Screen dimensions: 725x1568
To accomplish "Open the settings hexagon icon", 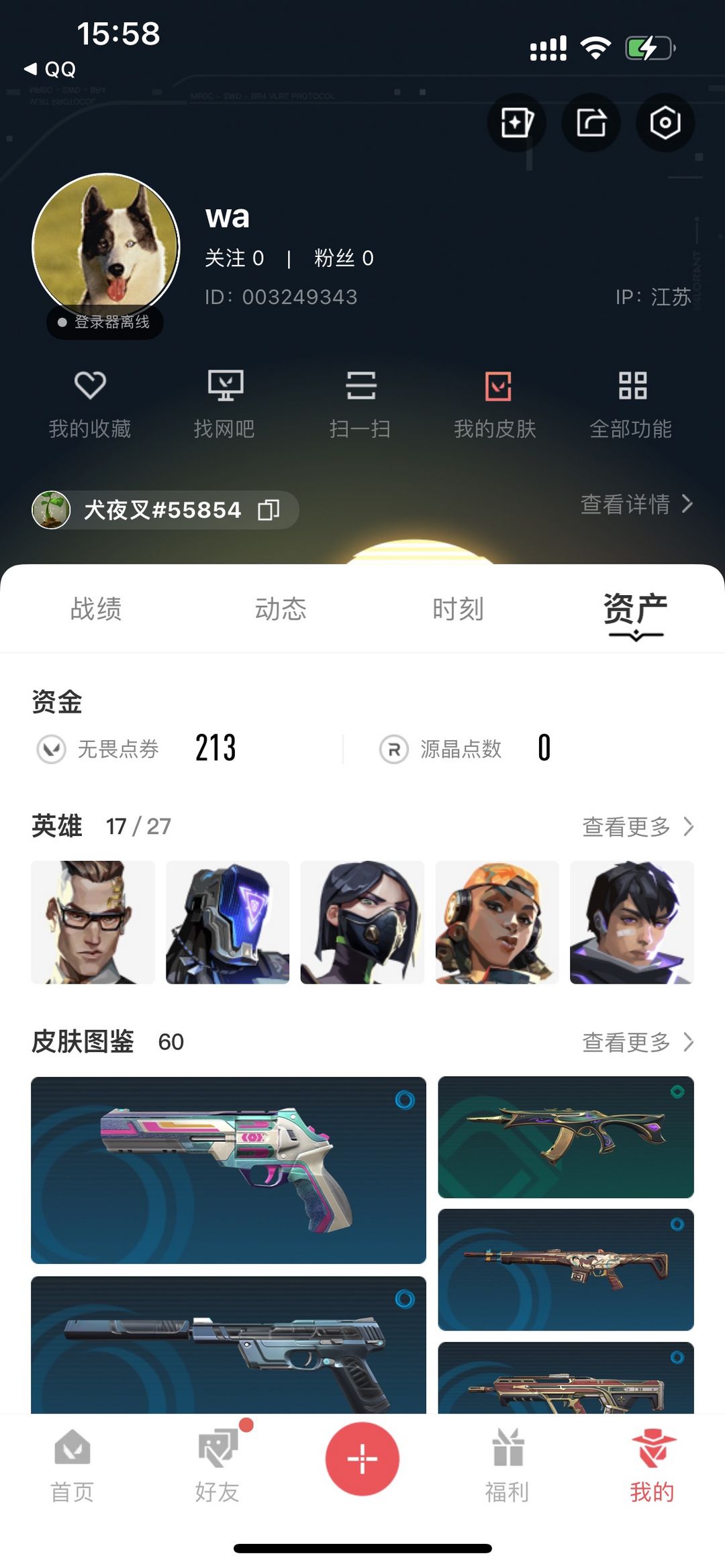I will (x=665, y=123).
